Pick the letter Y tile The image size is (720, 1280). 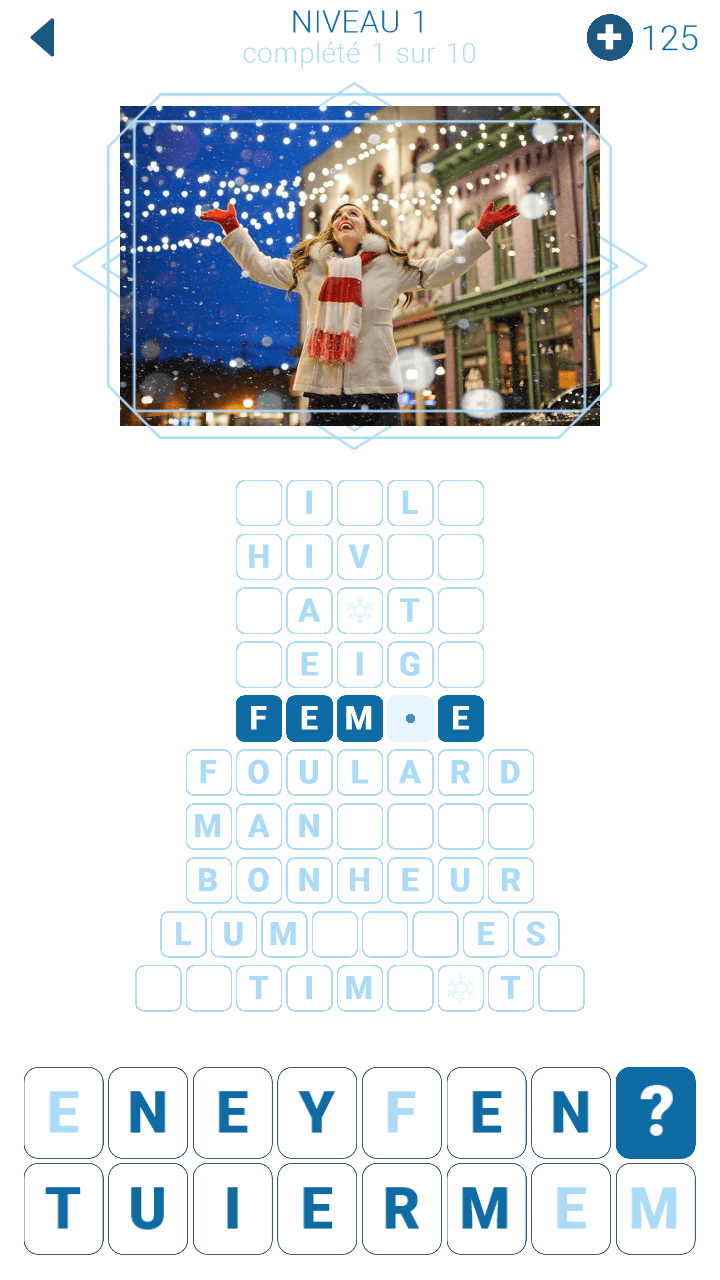pyautogui.click(x=317, y=1112)
